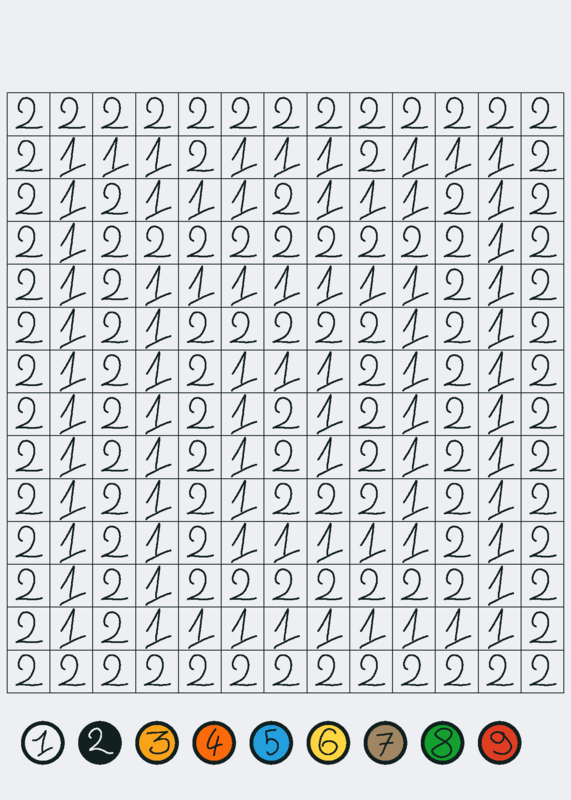The image size is (571, 800).
Task: Pick blue color swatch number 5
Action: point(271,743)
